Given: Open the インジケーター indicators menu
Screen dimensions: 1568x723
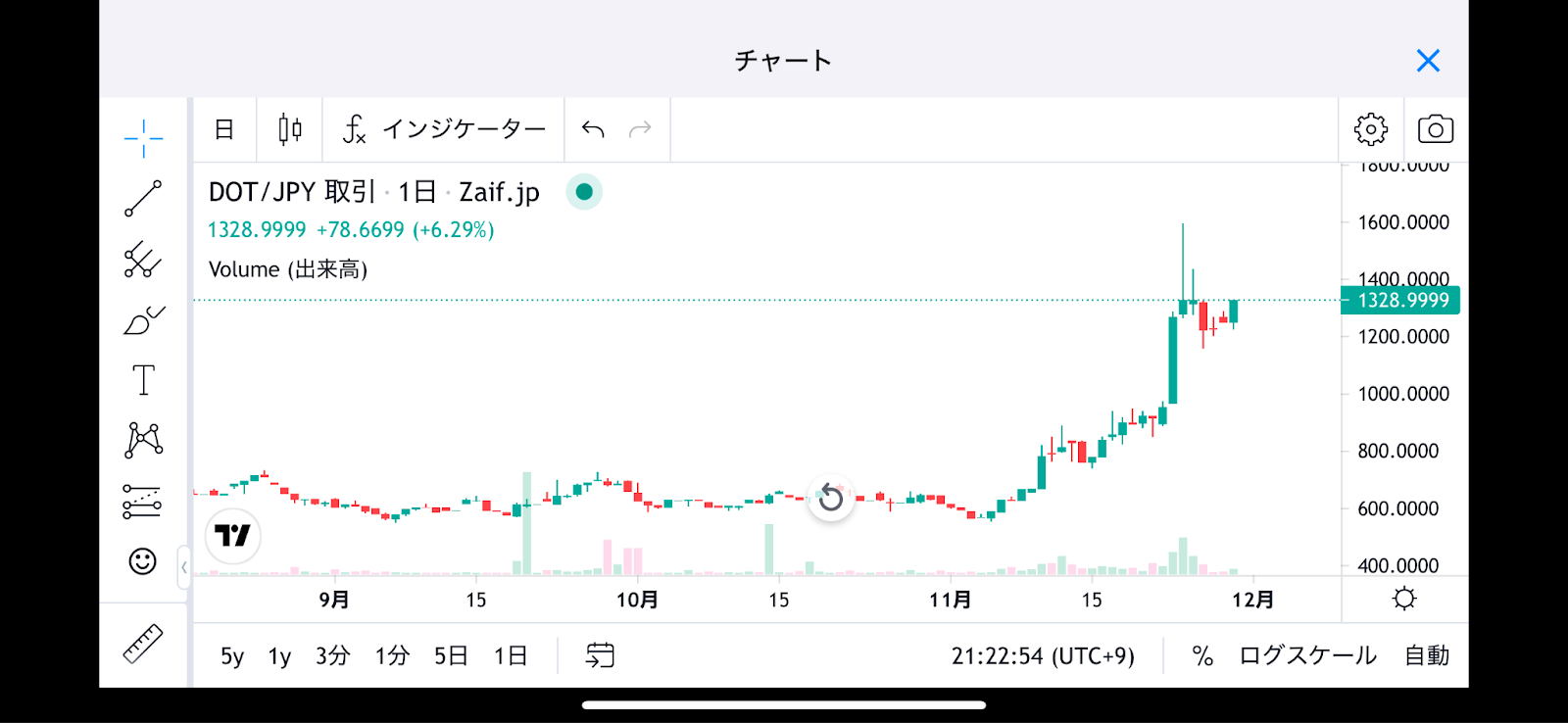Looking at the screenshot, I should click(x=444, y=129).
